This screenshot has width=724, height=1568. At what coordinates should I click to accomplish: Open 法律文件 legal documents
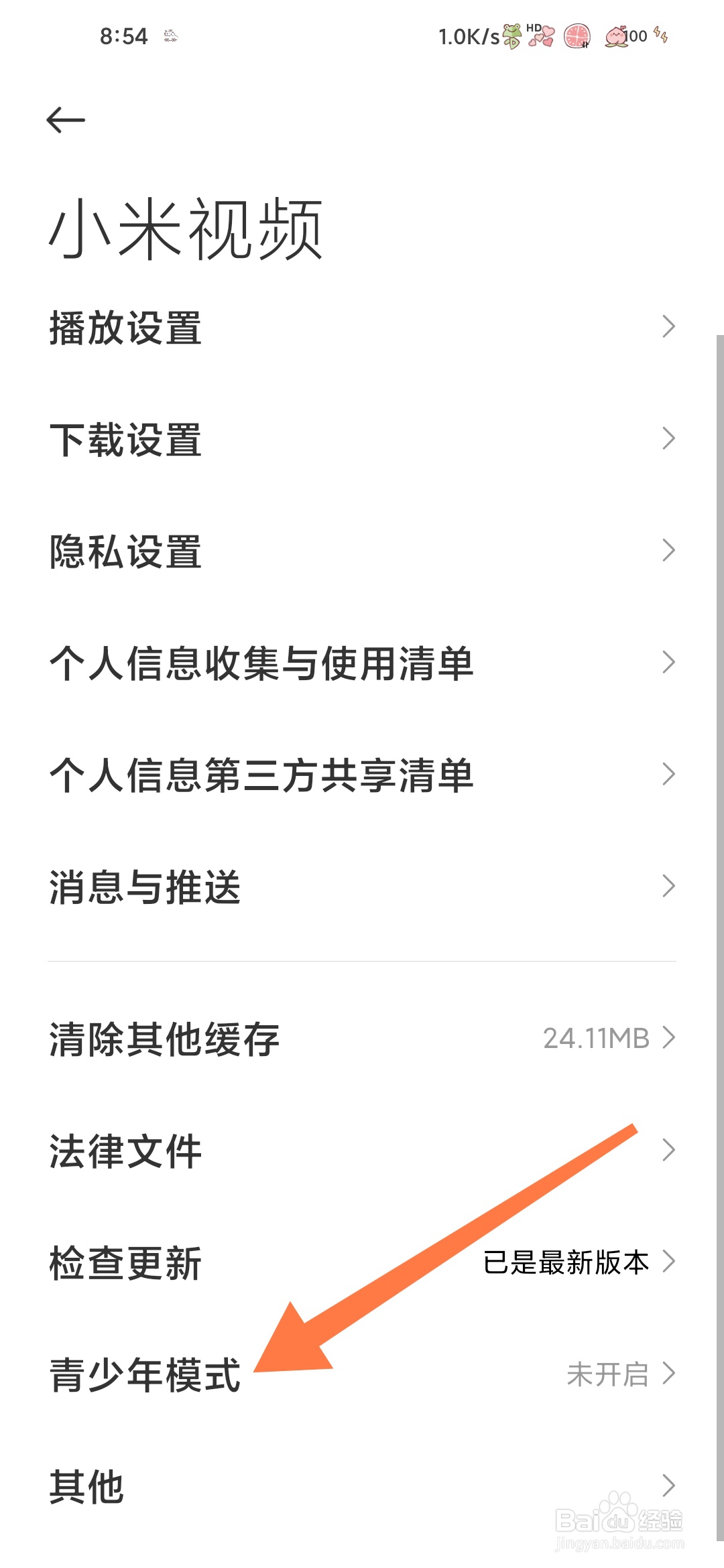pos(127,1150)
